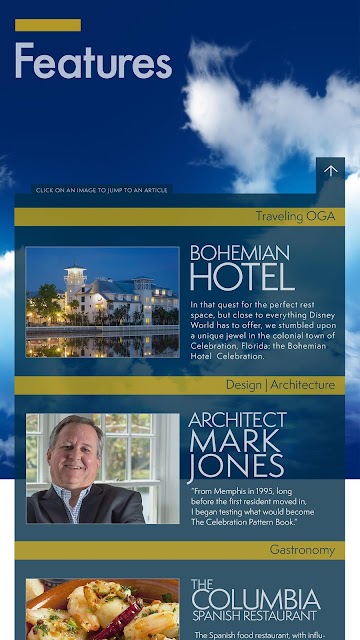This screenshot has height=640, width=360.
Task: Tap the up arrow to go to top
Action: 330,171
